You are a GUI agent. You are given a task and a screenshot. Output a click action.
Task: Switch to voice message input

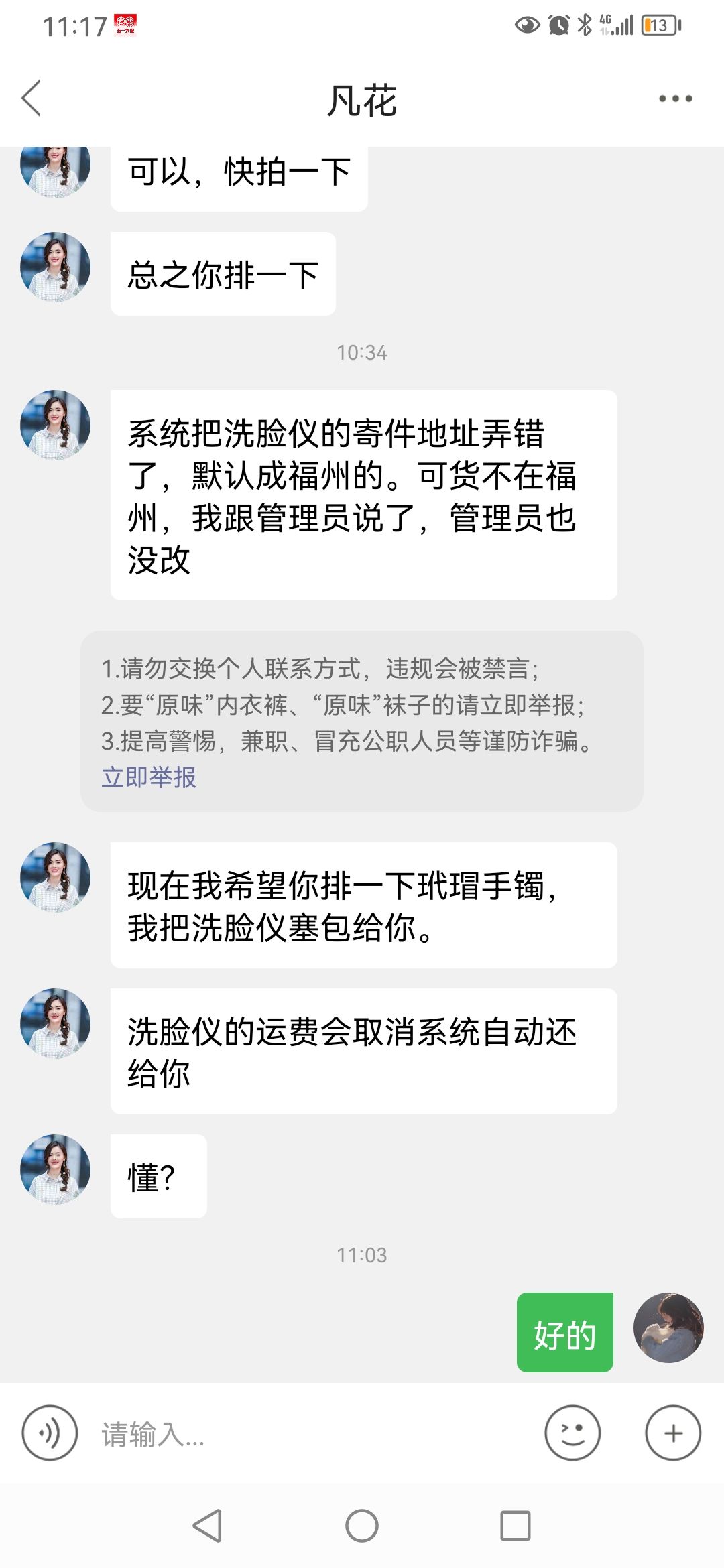pyautogui.click(x=50, y=1433)
